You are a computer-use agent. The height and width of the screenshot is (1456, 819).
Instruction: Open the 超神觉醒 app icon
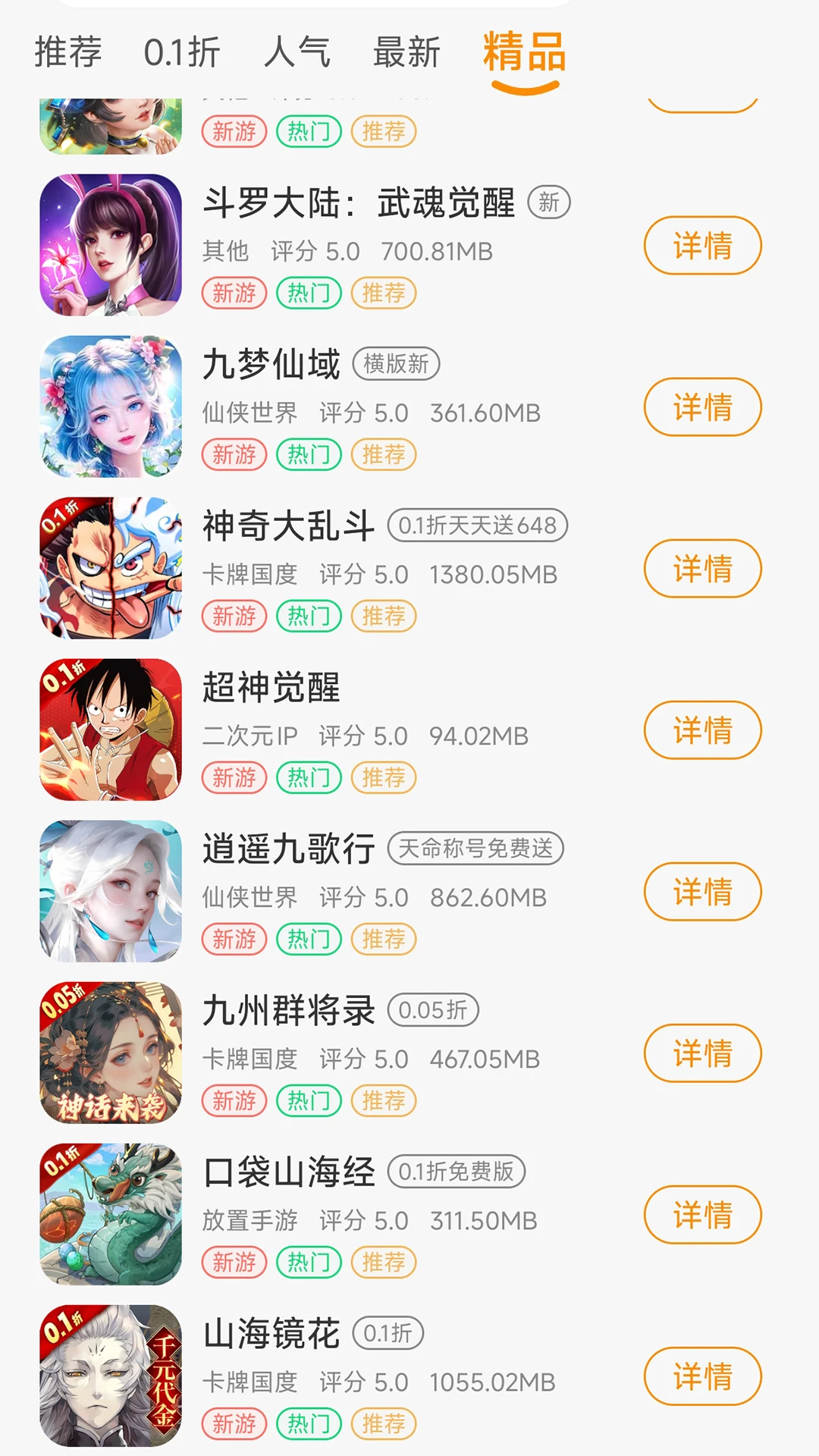[110, 730]
